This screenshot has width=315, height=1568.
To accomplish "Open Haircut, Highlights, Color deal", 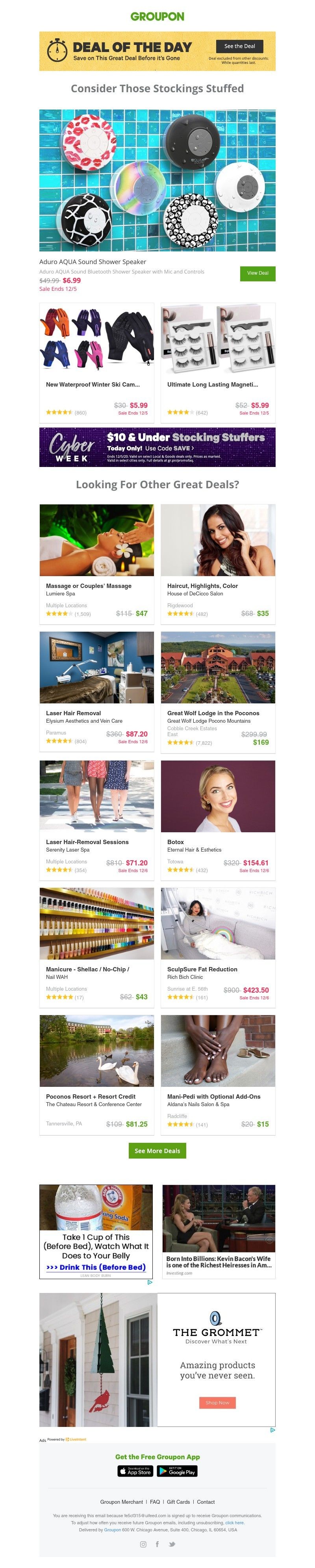I will pyautogui.click(x=218, y=563).
